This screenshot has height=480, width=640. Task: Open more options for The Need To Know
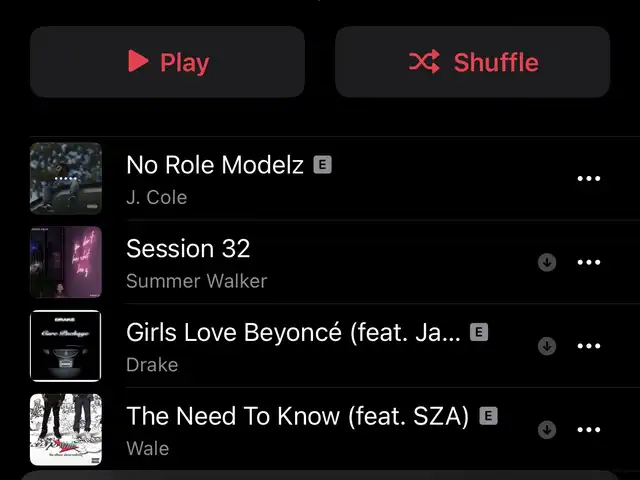pos(589,430)
